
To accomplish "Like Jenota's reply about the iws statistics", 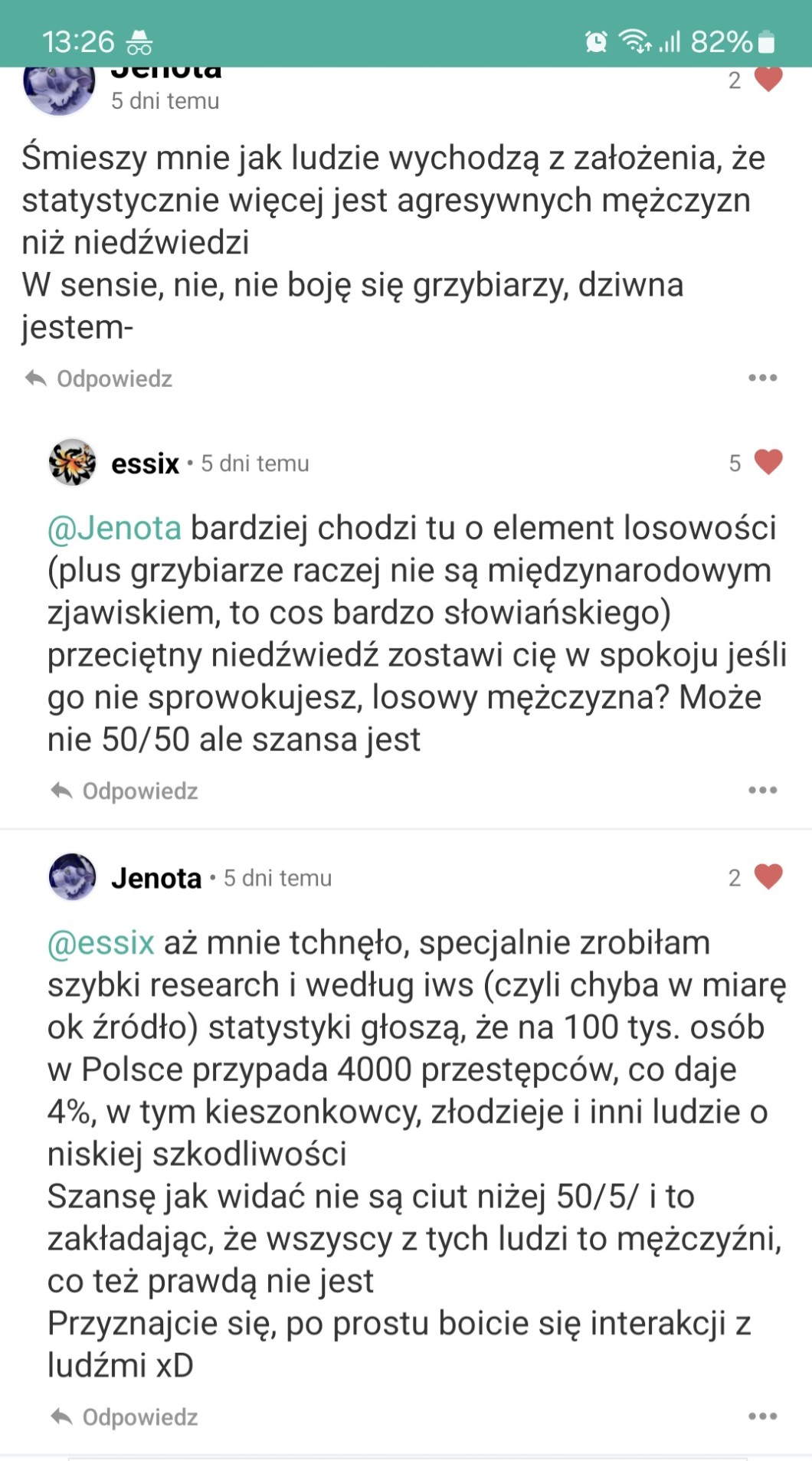I will [768, 877].
